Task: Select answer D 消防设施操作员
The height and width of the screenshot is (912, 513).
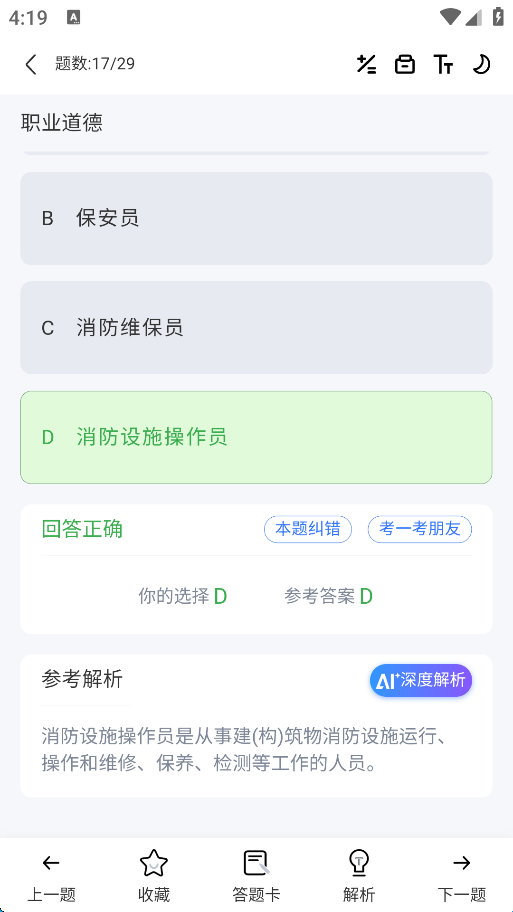Action: [x=256, y=437]
